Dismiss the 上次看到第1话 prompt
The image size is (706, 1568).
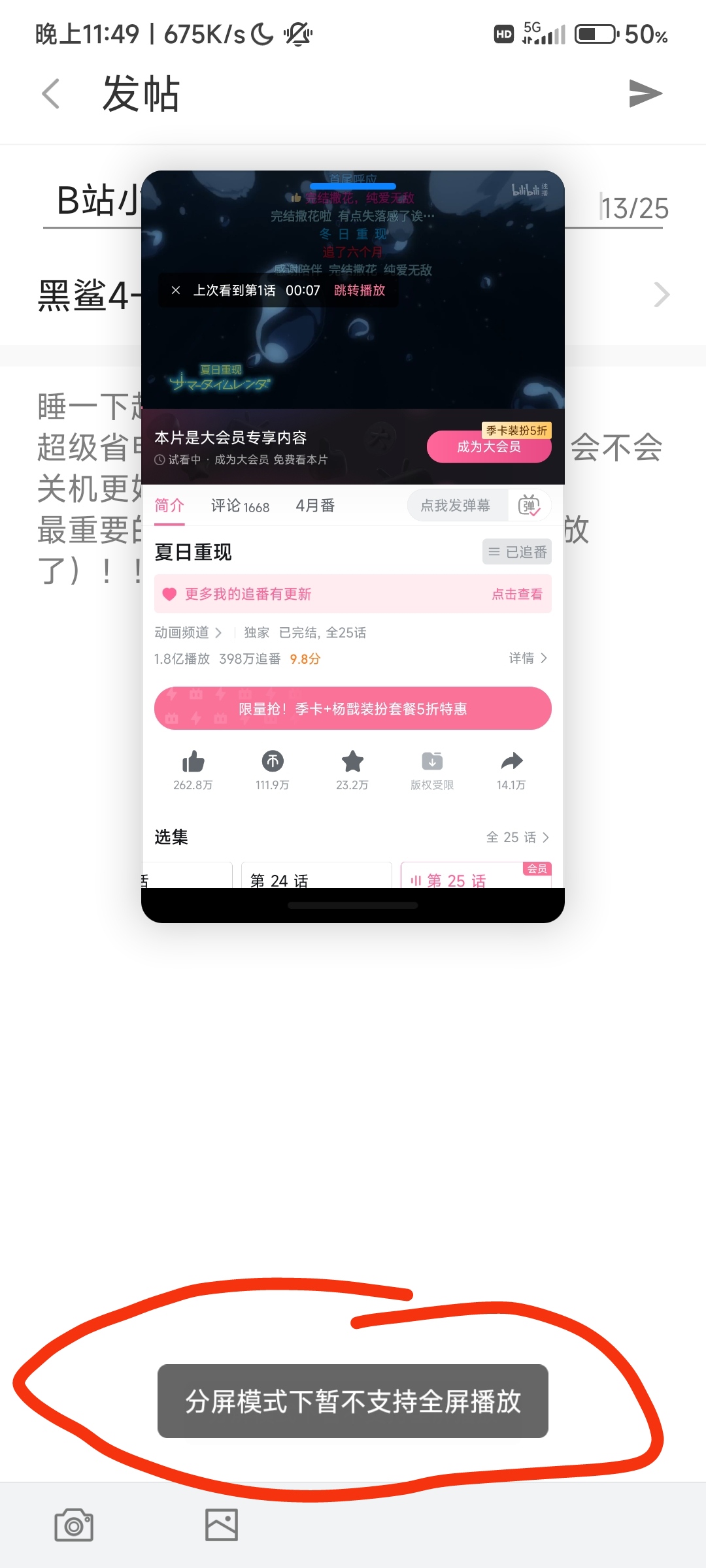pyautogui.click(x=176, y=290)
